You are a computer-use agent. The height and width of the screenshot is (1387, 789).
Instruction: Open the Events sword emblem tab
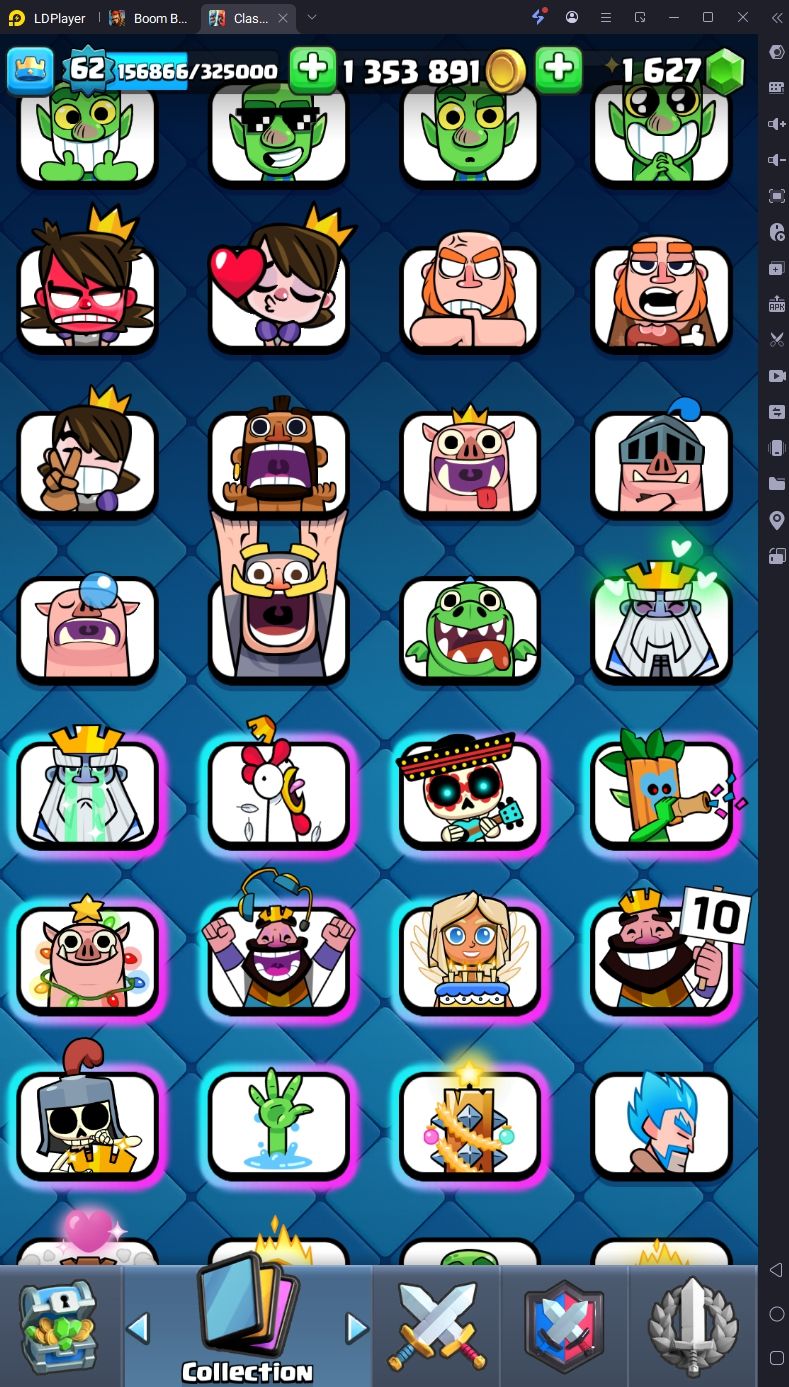point(693,1325)
